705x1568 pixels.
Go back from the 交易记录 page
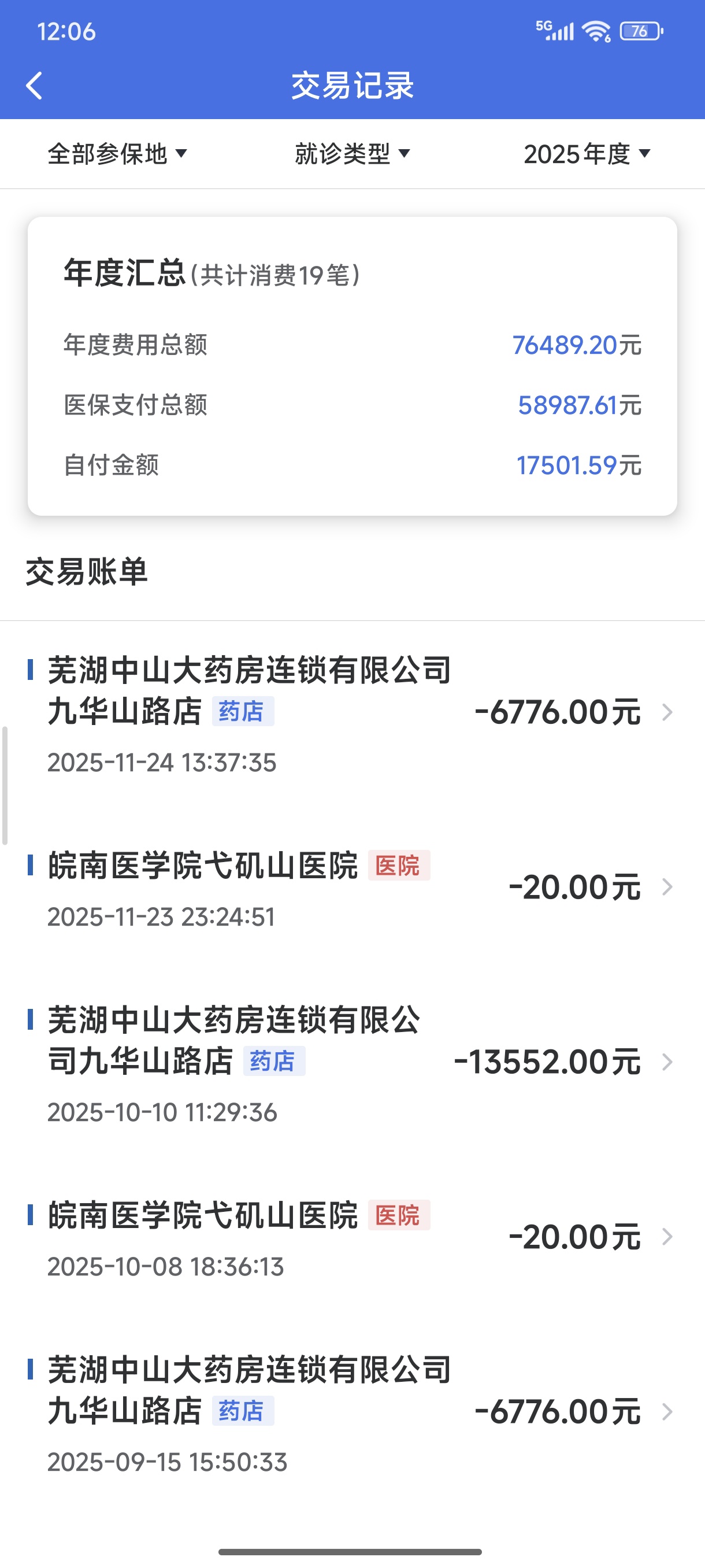(35, 86)
